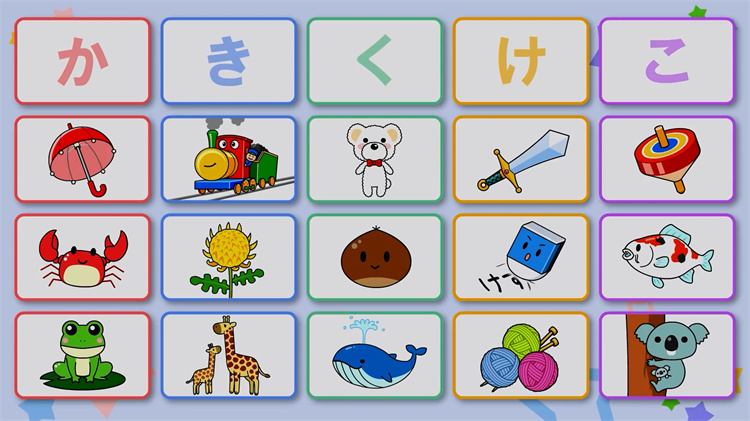
Task: Tap the yarn balls card
Action: click(x=521, y=356)
